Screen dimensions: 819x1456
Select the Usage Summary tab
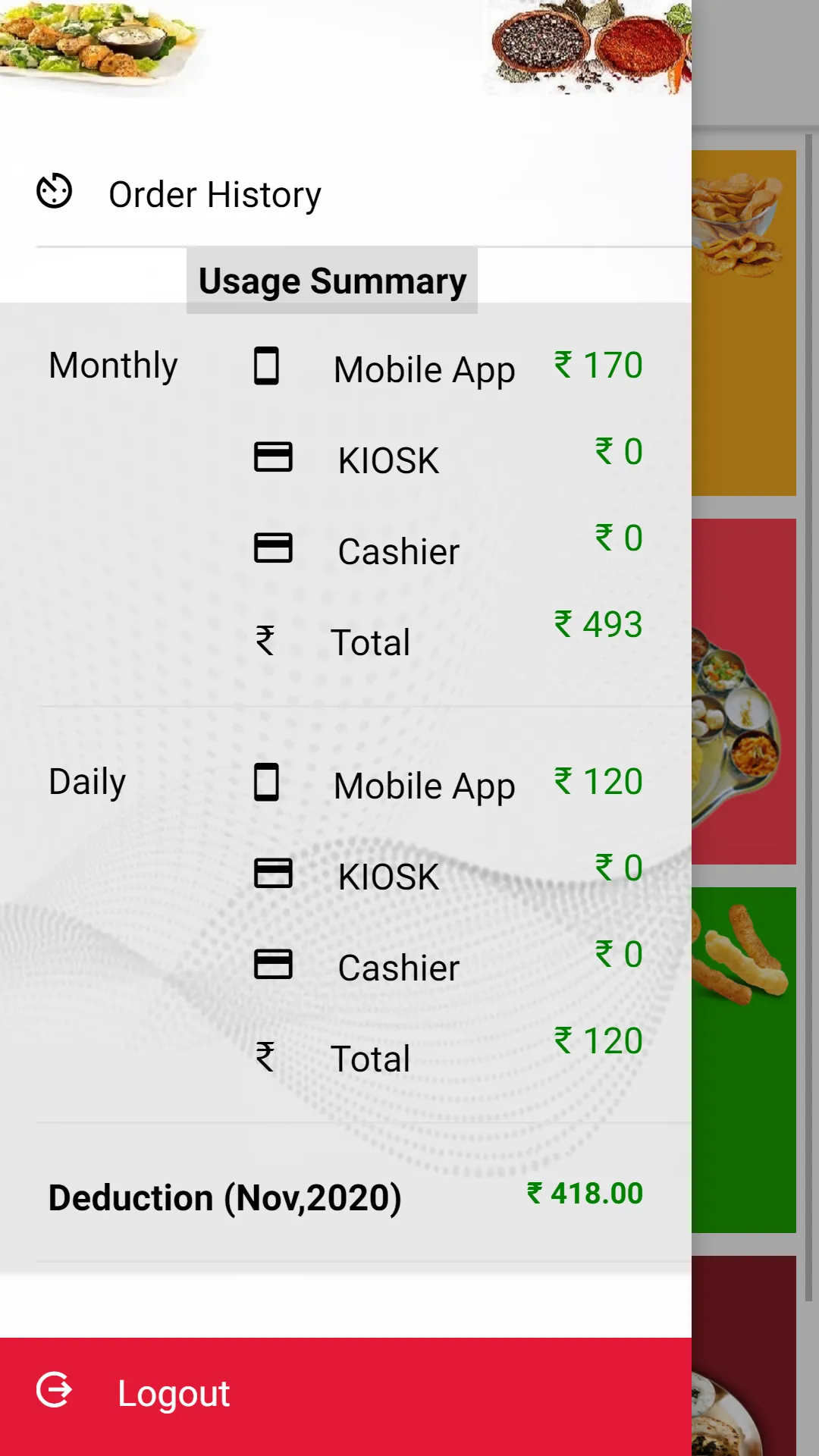tap(331, 280)
